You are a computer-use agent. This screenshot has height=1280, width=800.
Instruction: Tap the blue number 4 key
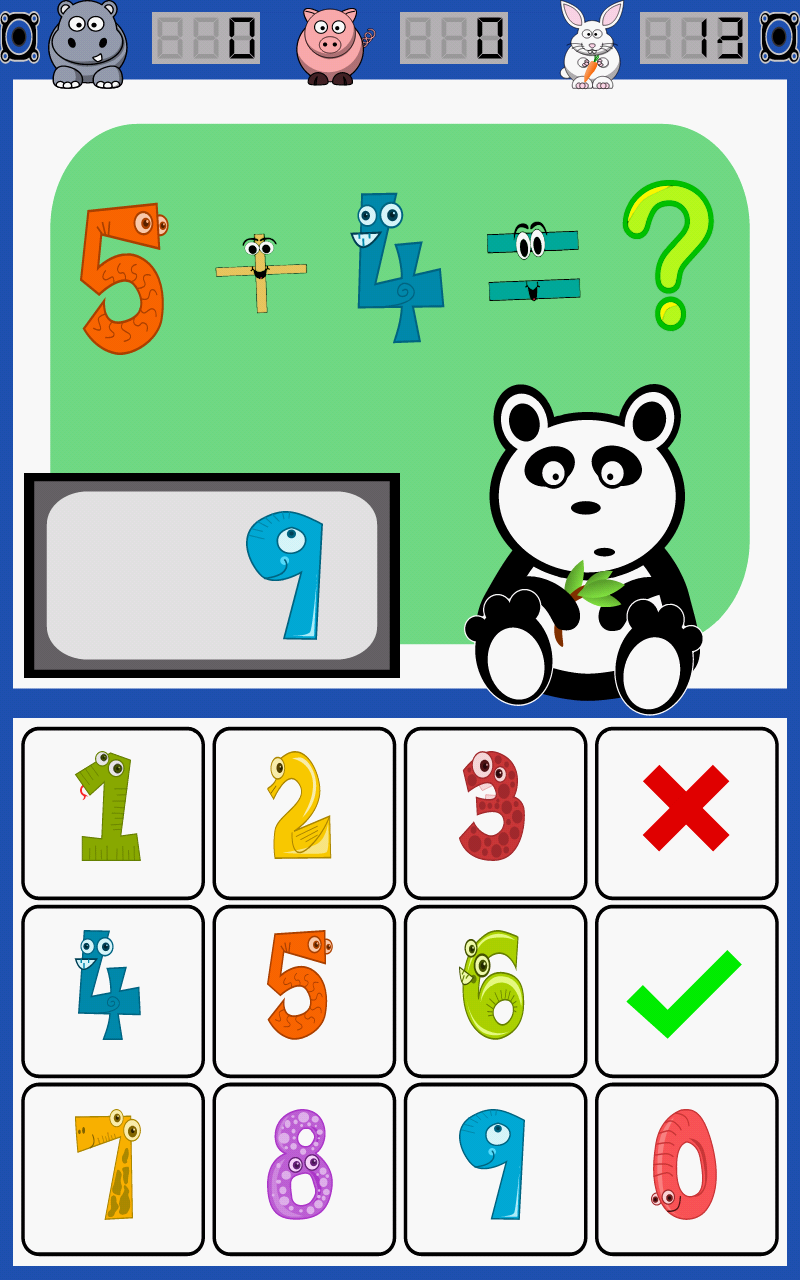(x=111, y=990)
